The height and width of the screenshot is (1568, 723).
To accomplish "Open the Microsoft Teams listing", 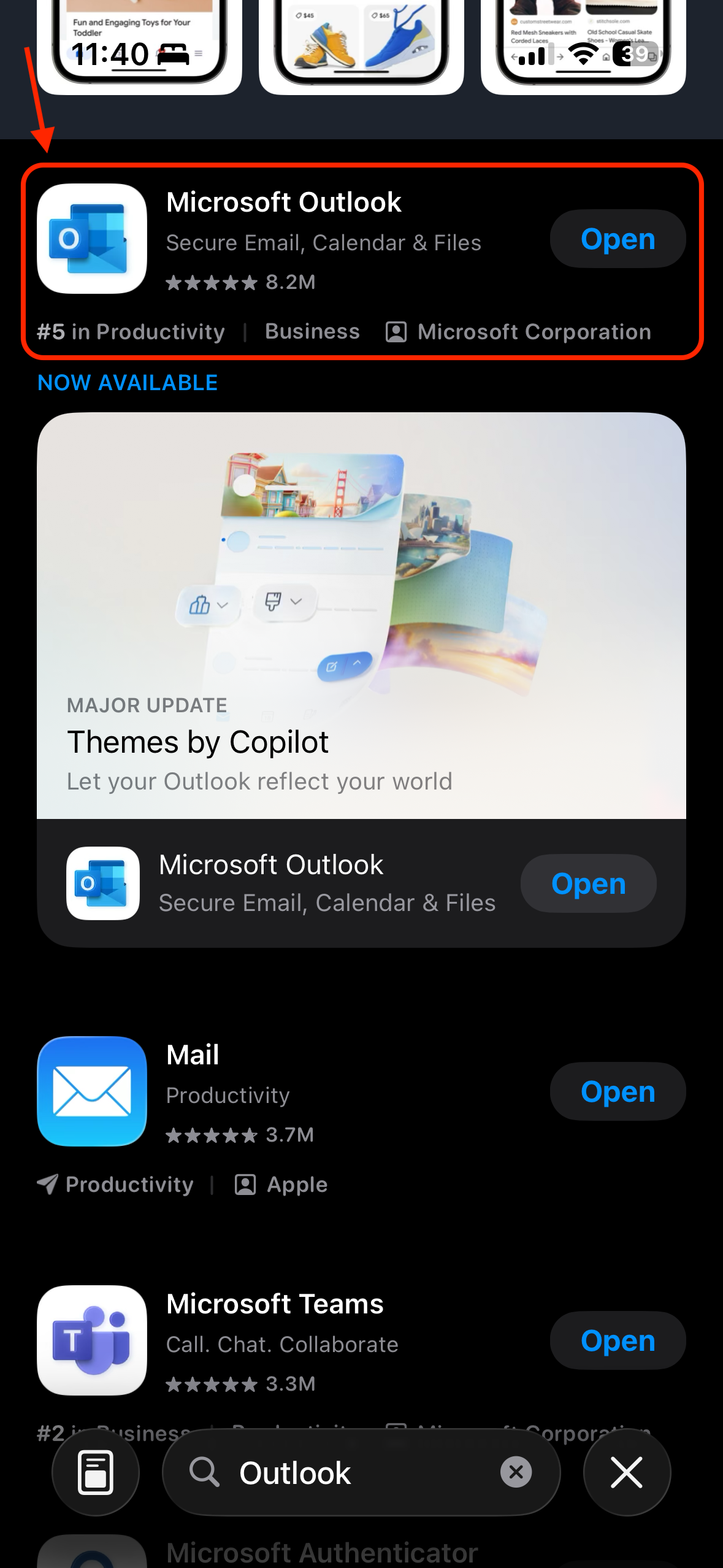I will pyautogui.click(x=275, y=1304).
